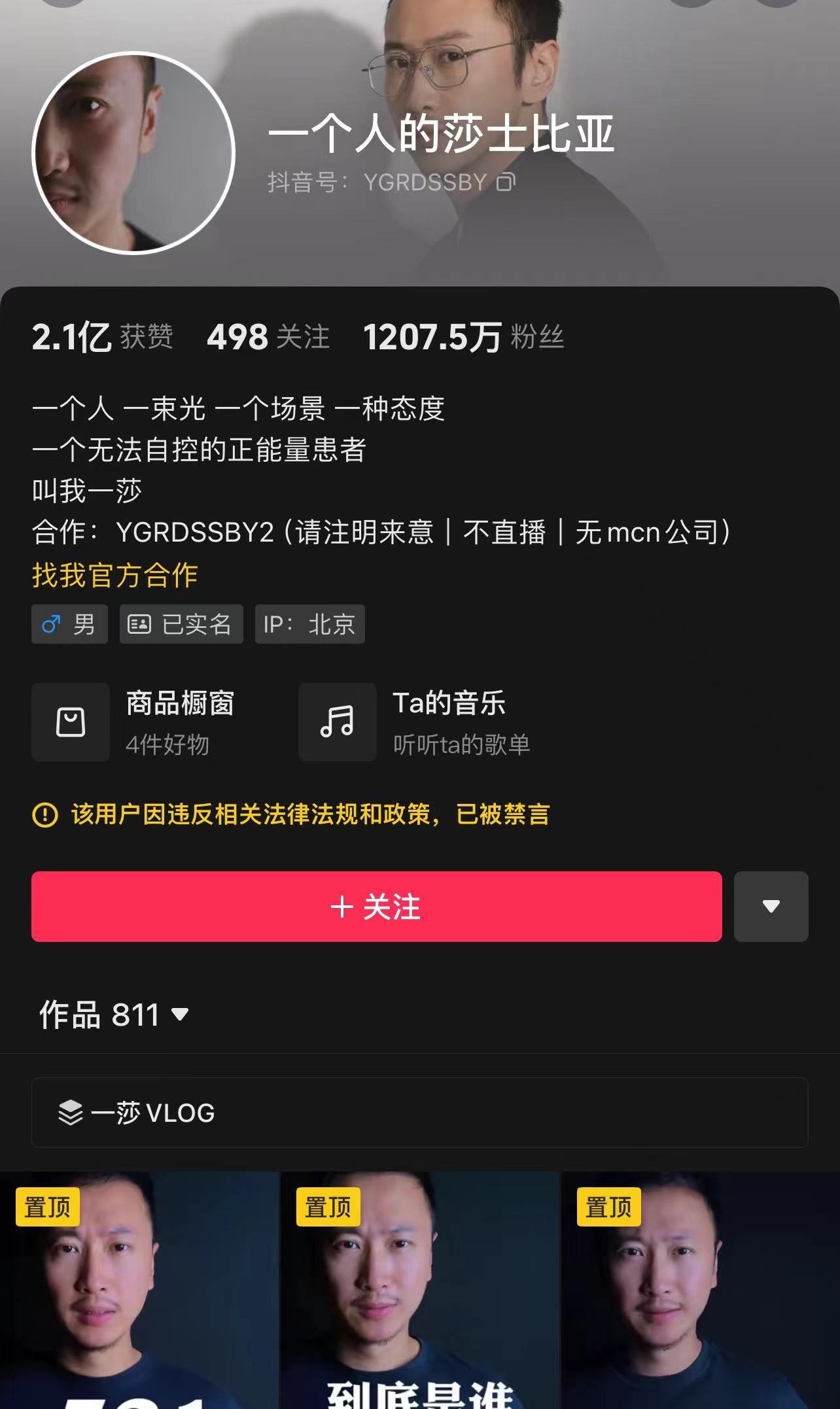Open Ta的音乐 playlist
Viewport: 840px width, 1409px height.
[x=419, y=722]
